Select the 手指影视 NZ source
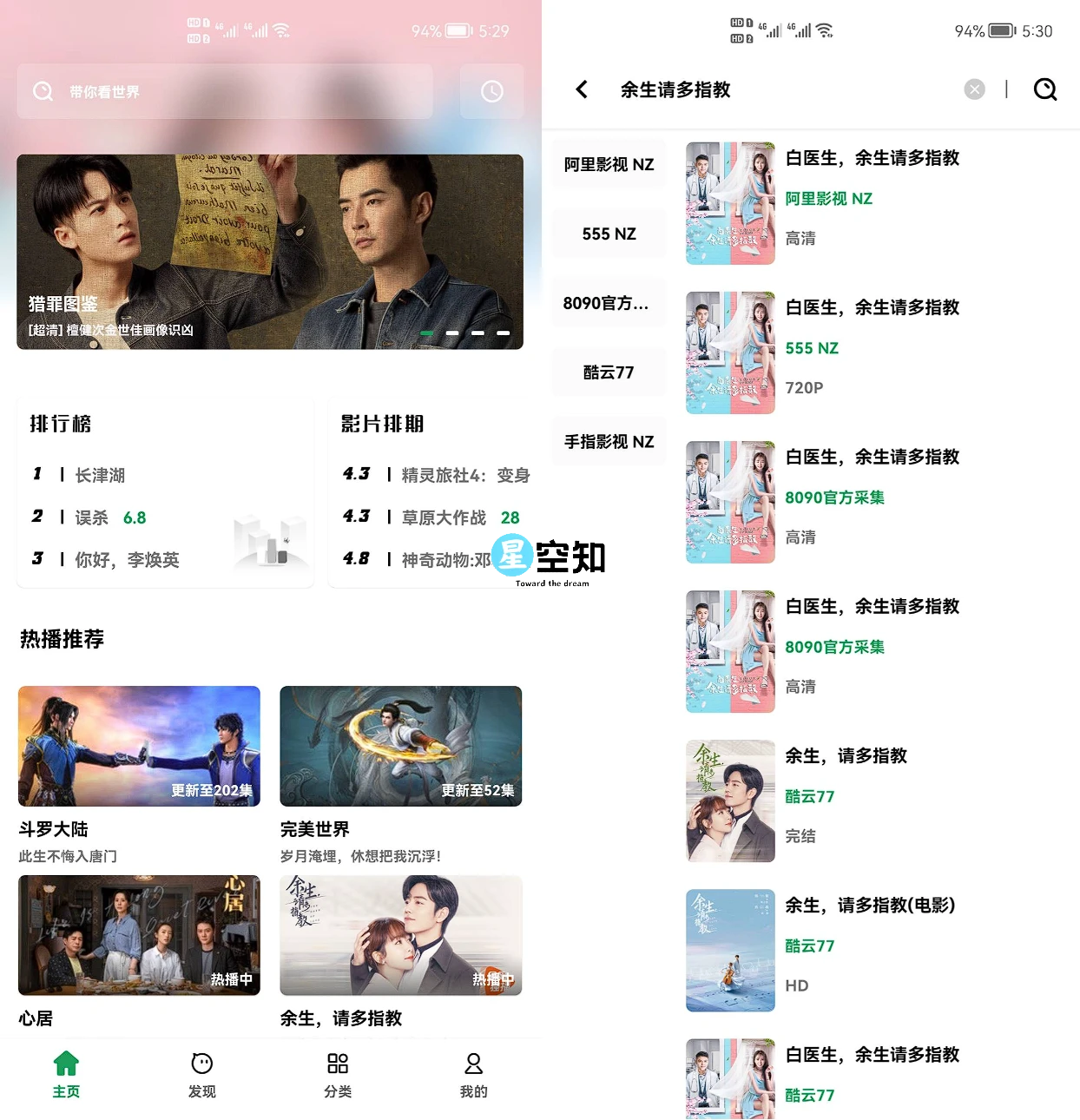 tap(609, 442)
